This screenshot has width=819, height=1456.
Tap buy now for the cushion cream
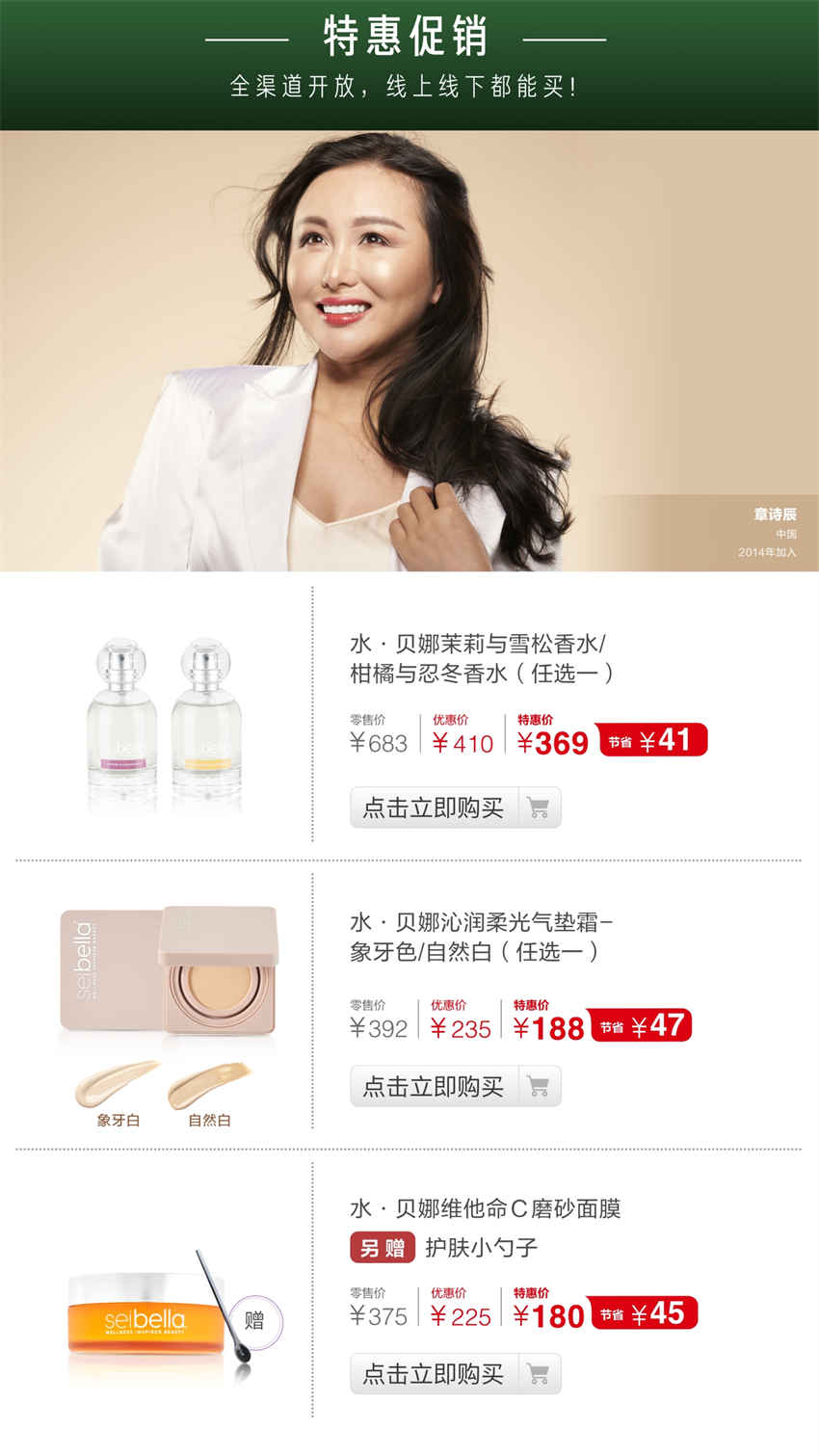click(455, 1086)
